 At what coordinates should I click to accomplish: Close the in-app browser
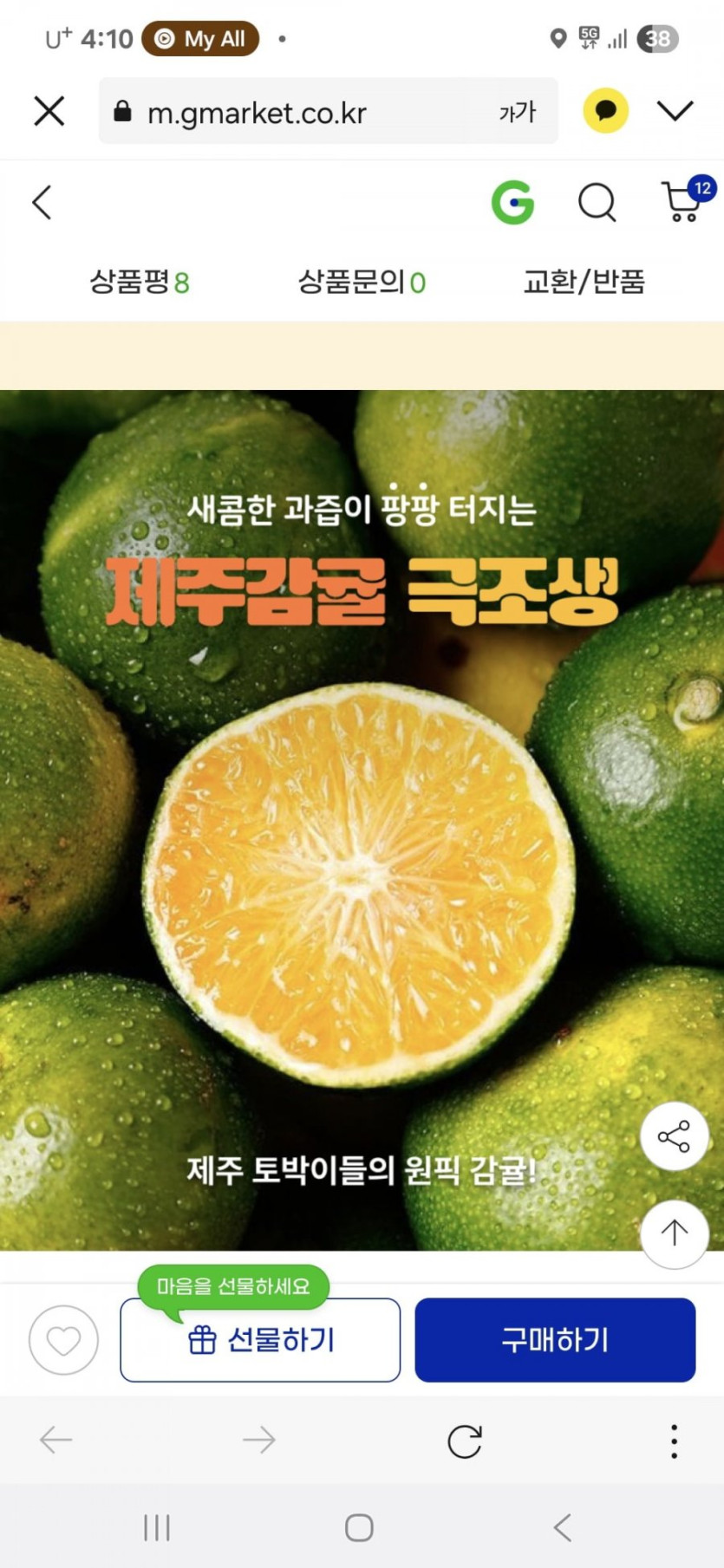[49, 111]
